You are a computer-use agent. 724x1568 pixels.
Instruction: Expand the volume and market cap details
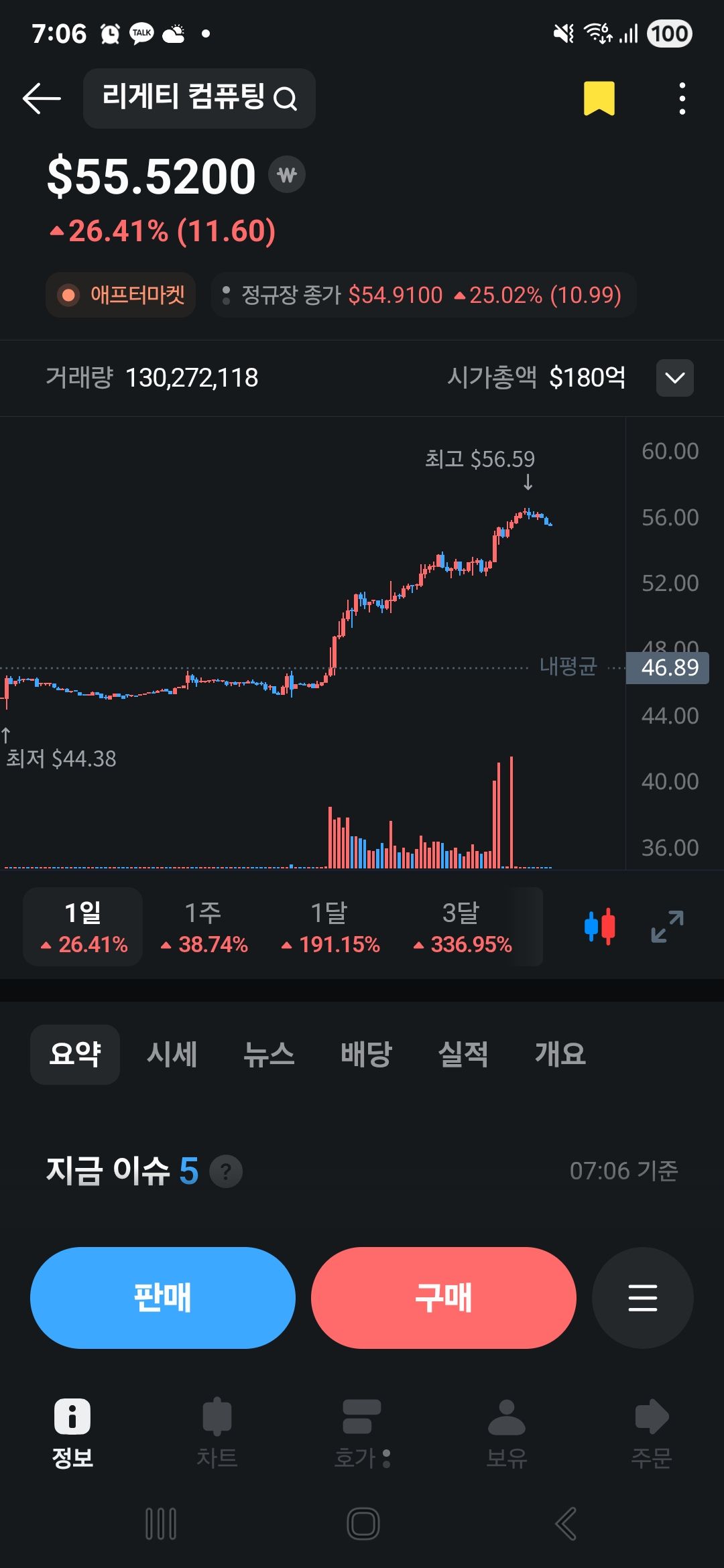coord(674,378)
